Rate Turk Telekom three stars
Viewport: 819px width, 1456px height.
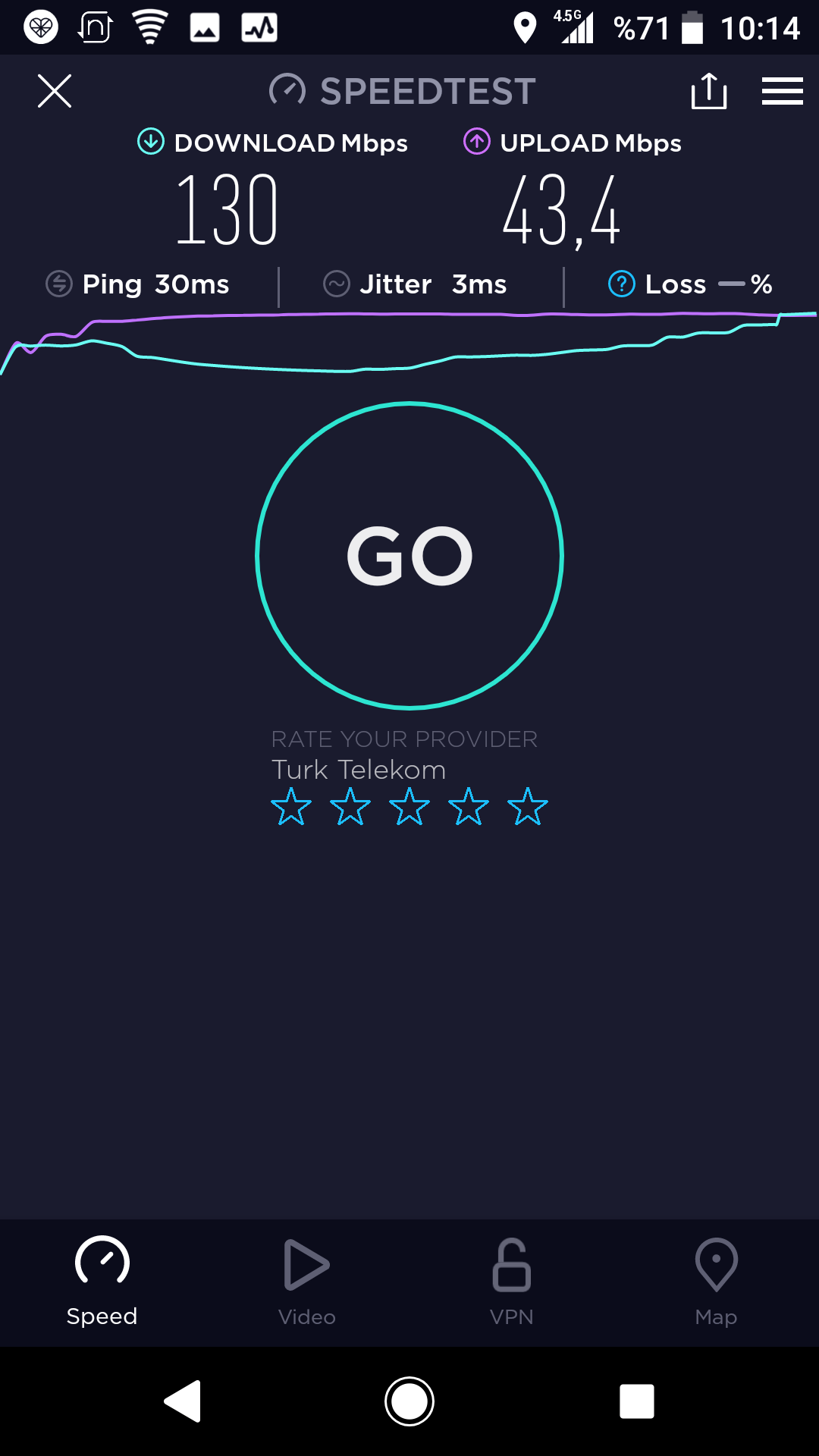[x=409, y=806]
